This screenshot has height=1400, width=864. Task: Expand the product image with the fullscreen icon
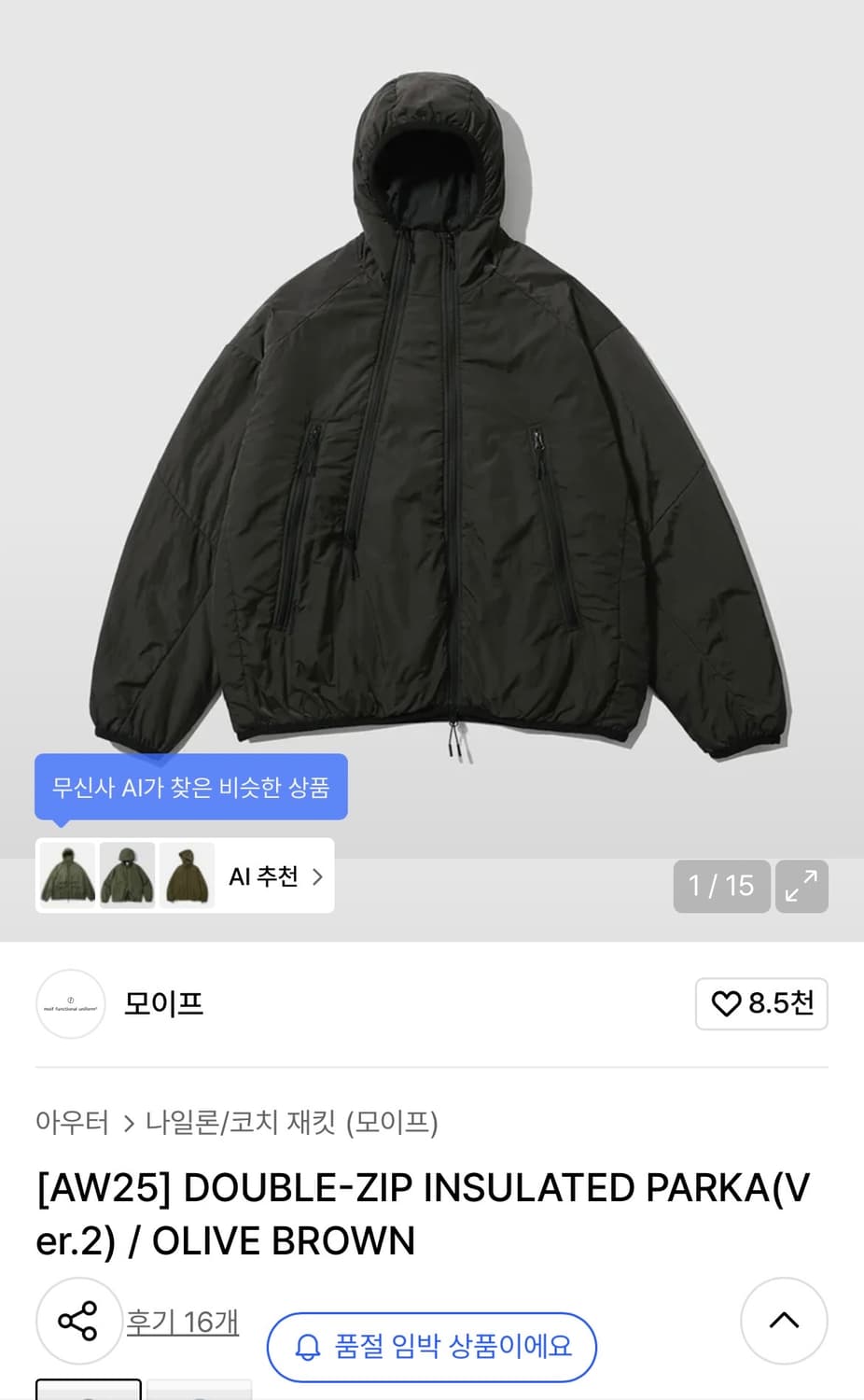801,887
